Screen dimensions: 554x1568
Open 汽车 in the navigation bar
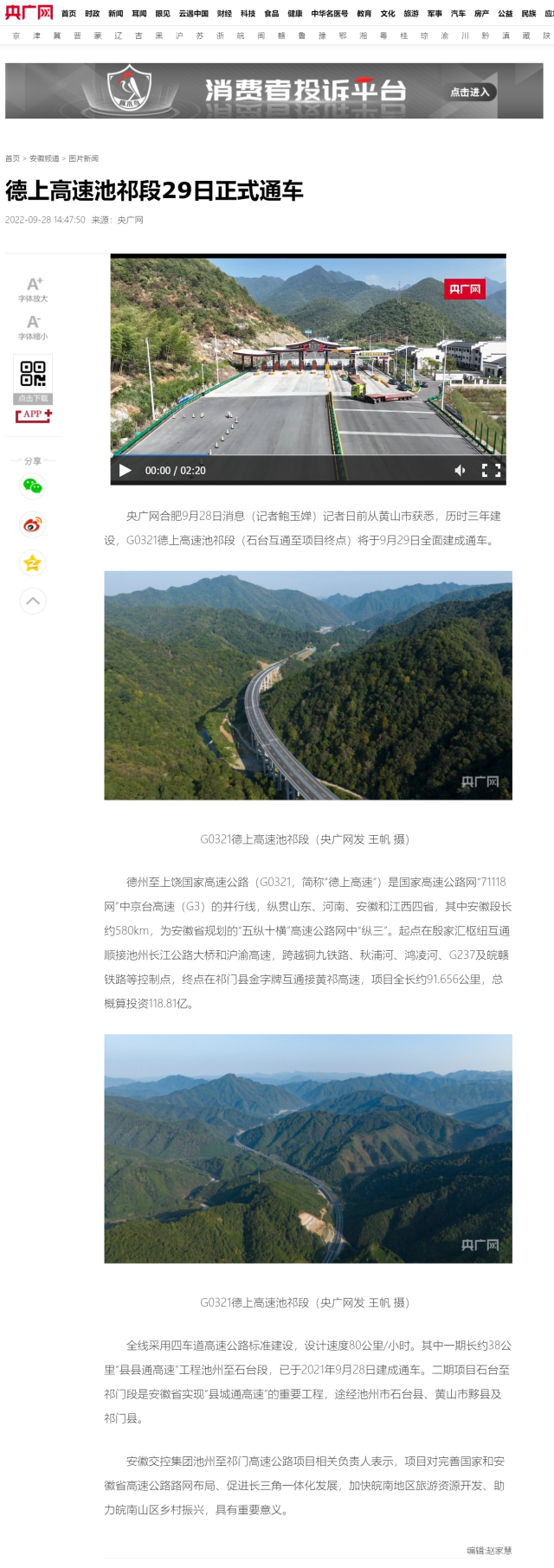tap(458, 13)
